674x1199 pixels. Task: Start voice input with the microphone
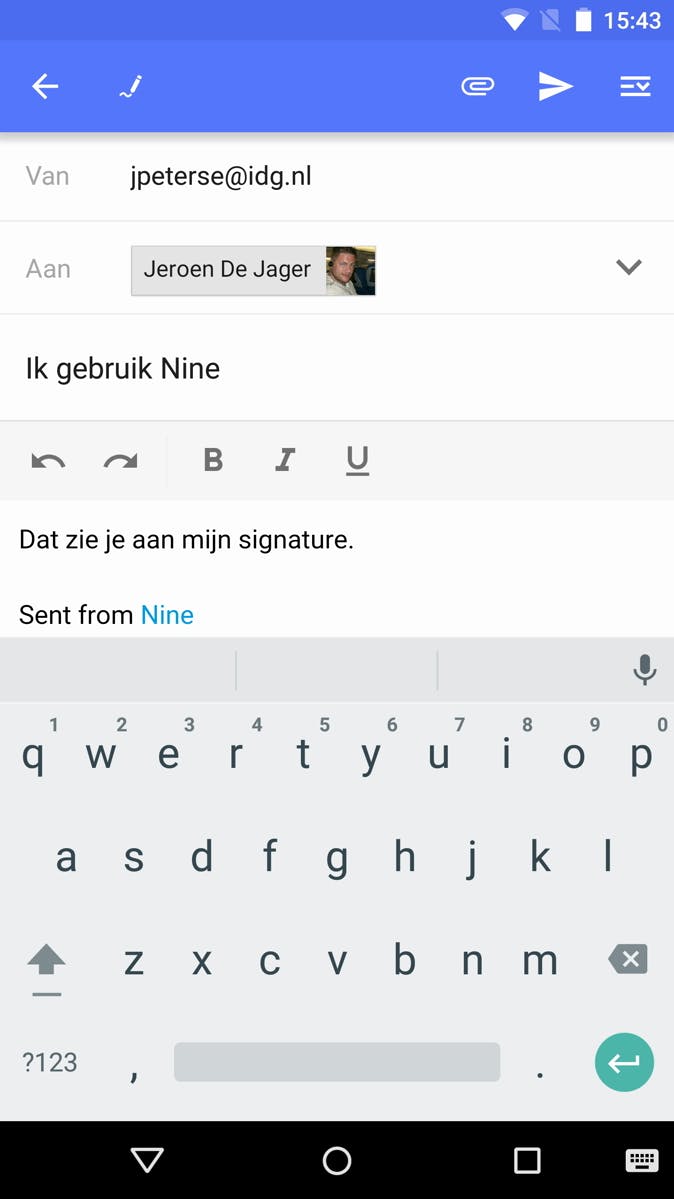645,670
